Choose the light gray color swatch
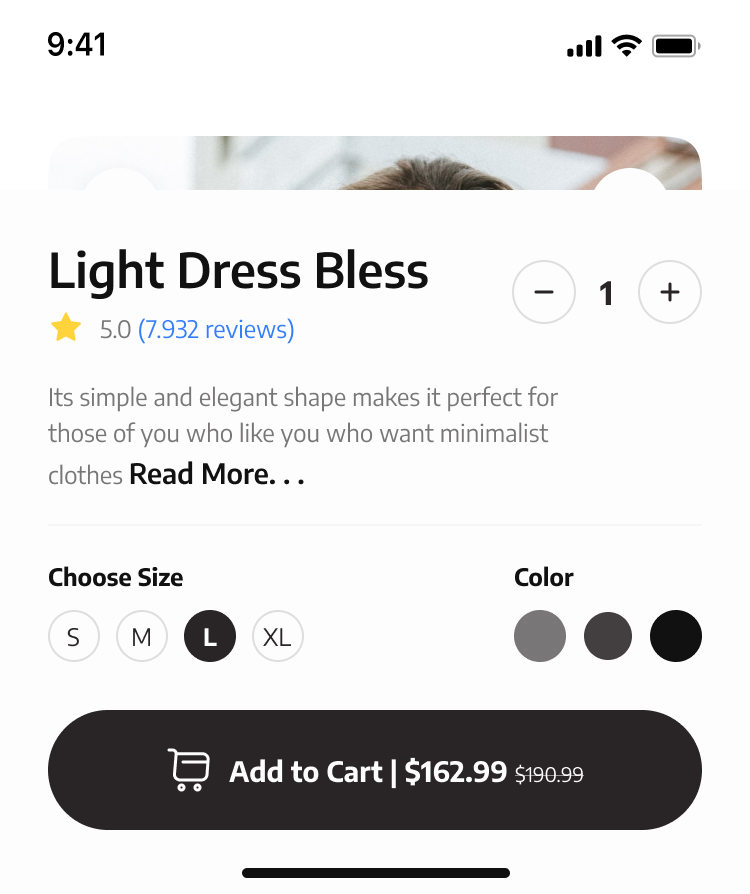Image resolution: width=750 pixels, height=894 pixels. (x=540, y=636)
